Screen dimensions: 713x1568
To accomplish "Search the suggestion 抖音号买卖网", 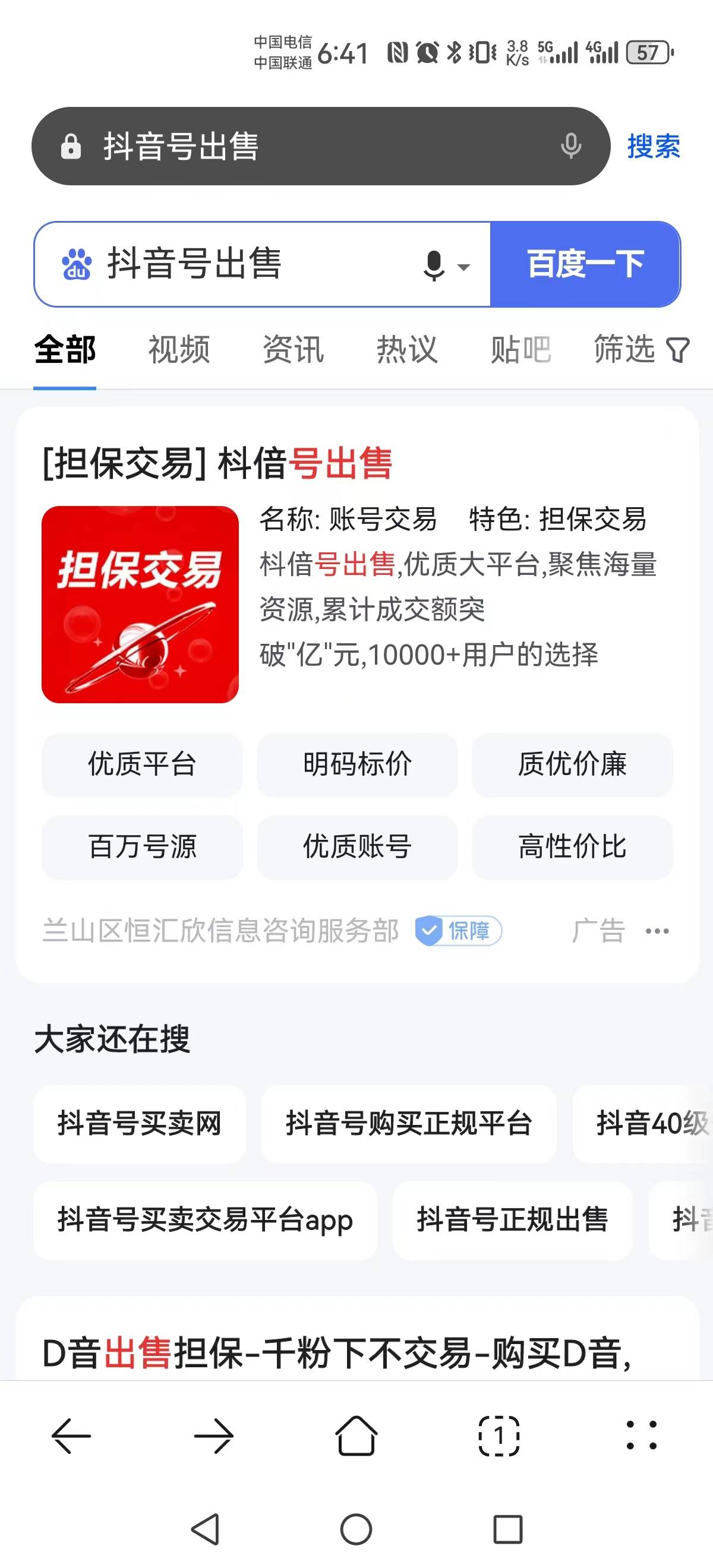I will 140,1124.
